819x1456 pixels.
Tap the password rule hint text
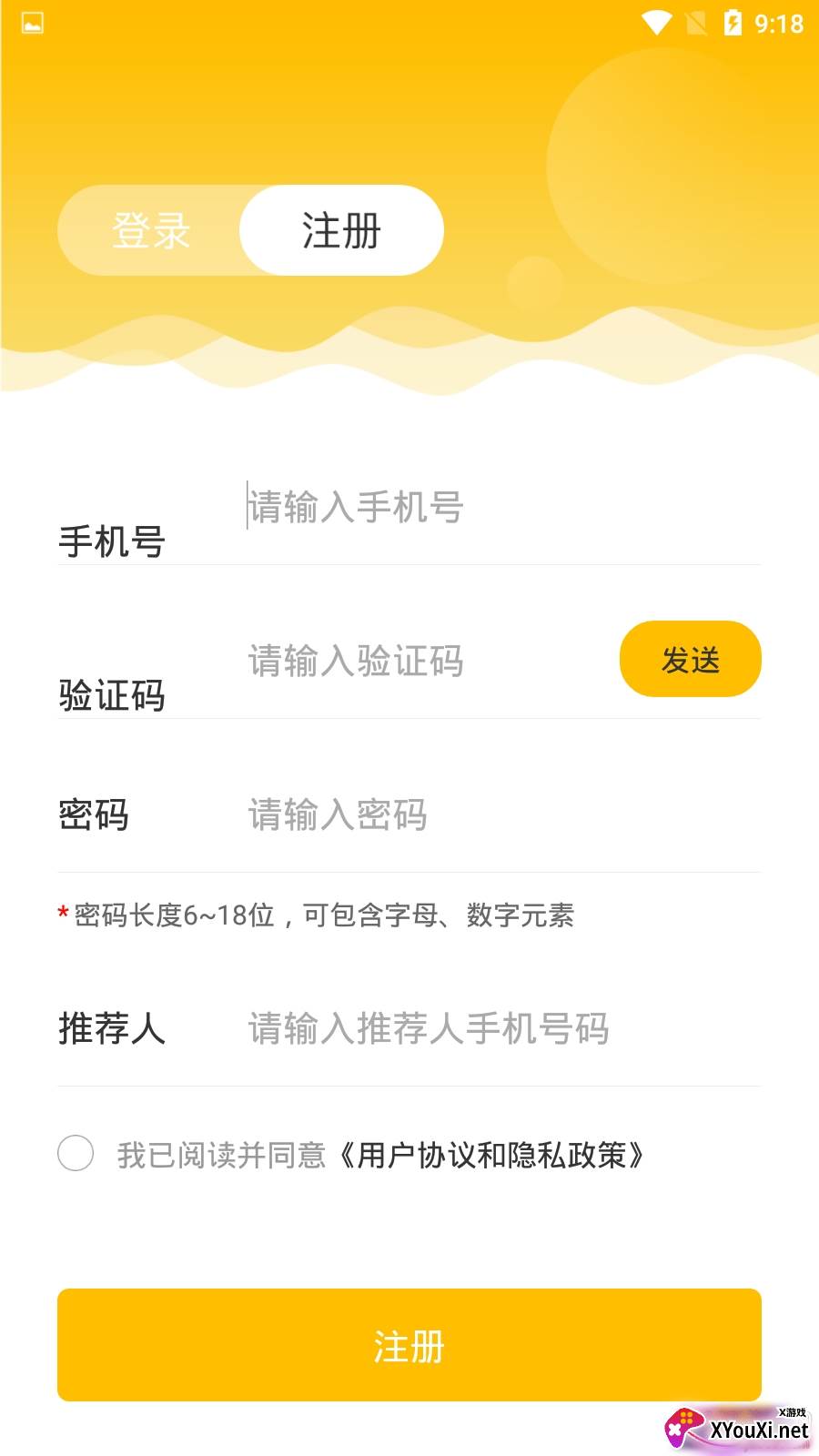(x=318, y=917)
